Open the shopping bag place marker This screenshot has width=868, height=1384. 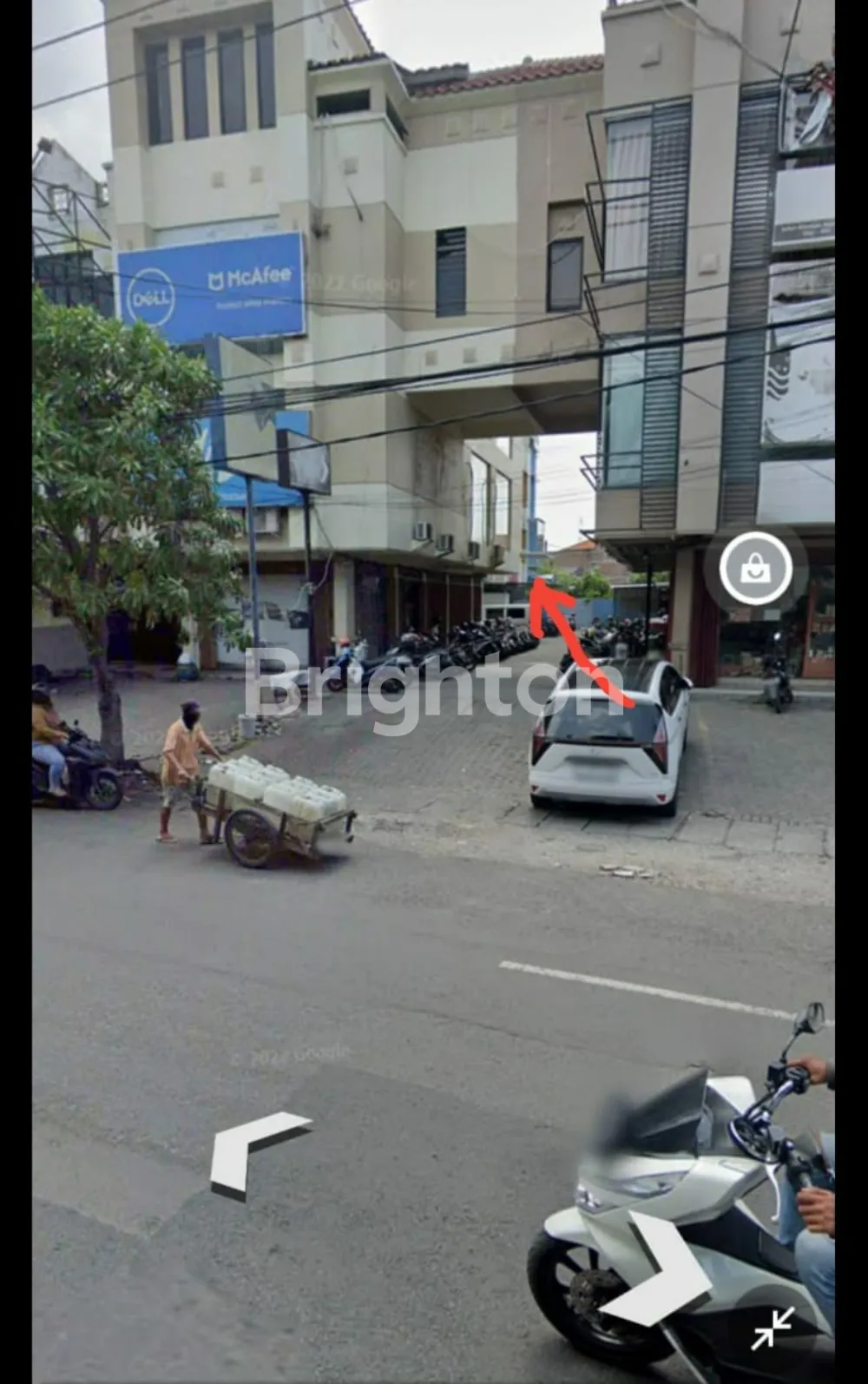pyautogui.click(x=755, y=569)
